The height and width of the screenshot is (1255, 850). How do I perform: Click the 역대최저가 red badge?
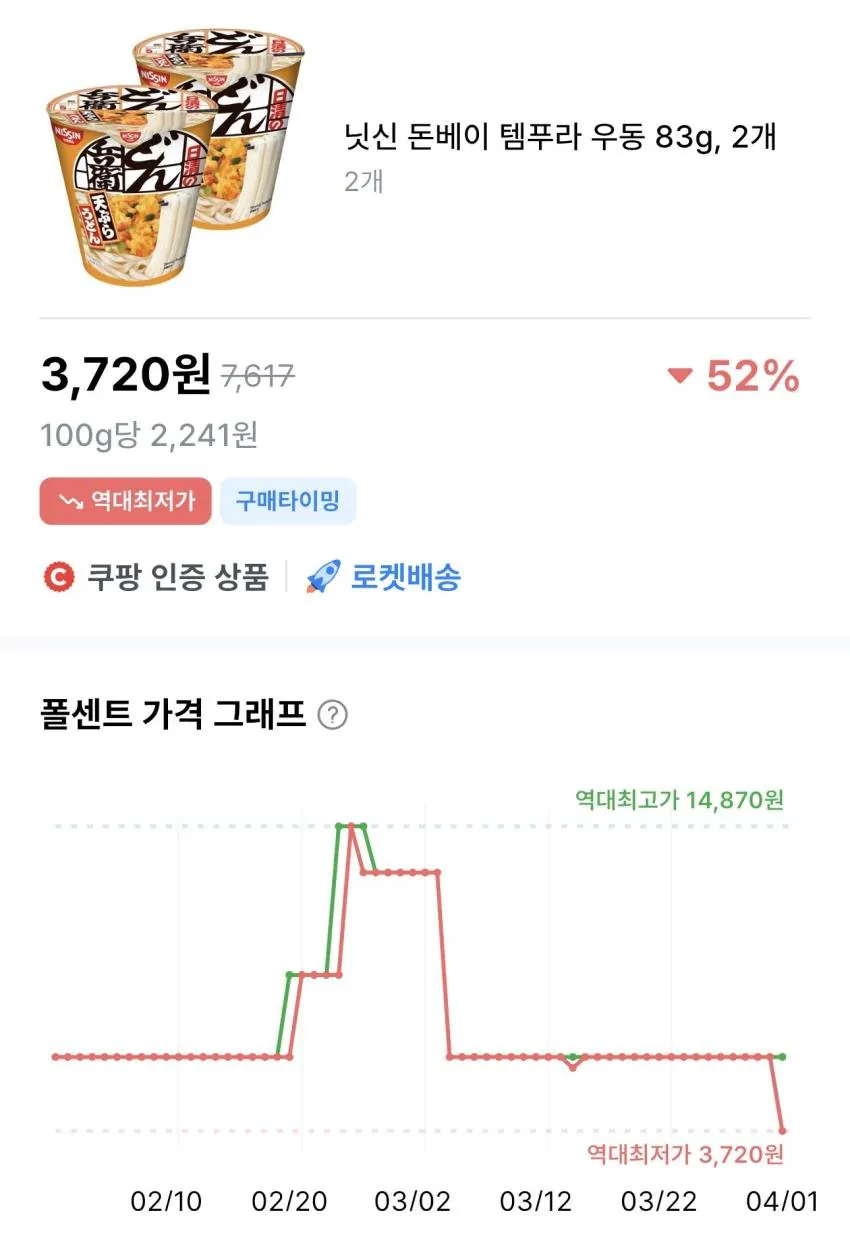click(x=125, y=500)
